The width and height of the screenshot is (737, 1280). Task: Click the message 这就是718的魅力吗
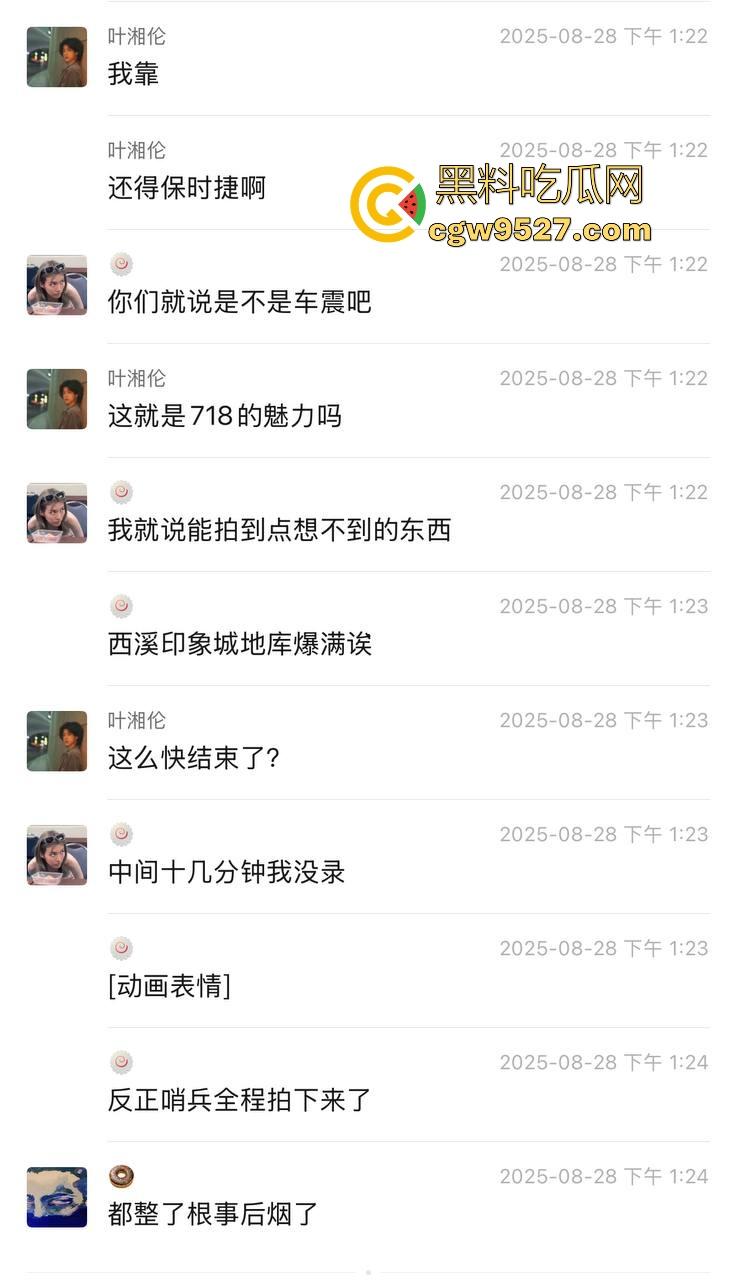(x=222, y=417)
